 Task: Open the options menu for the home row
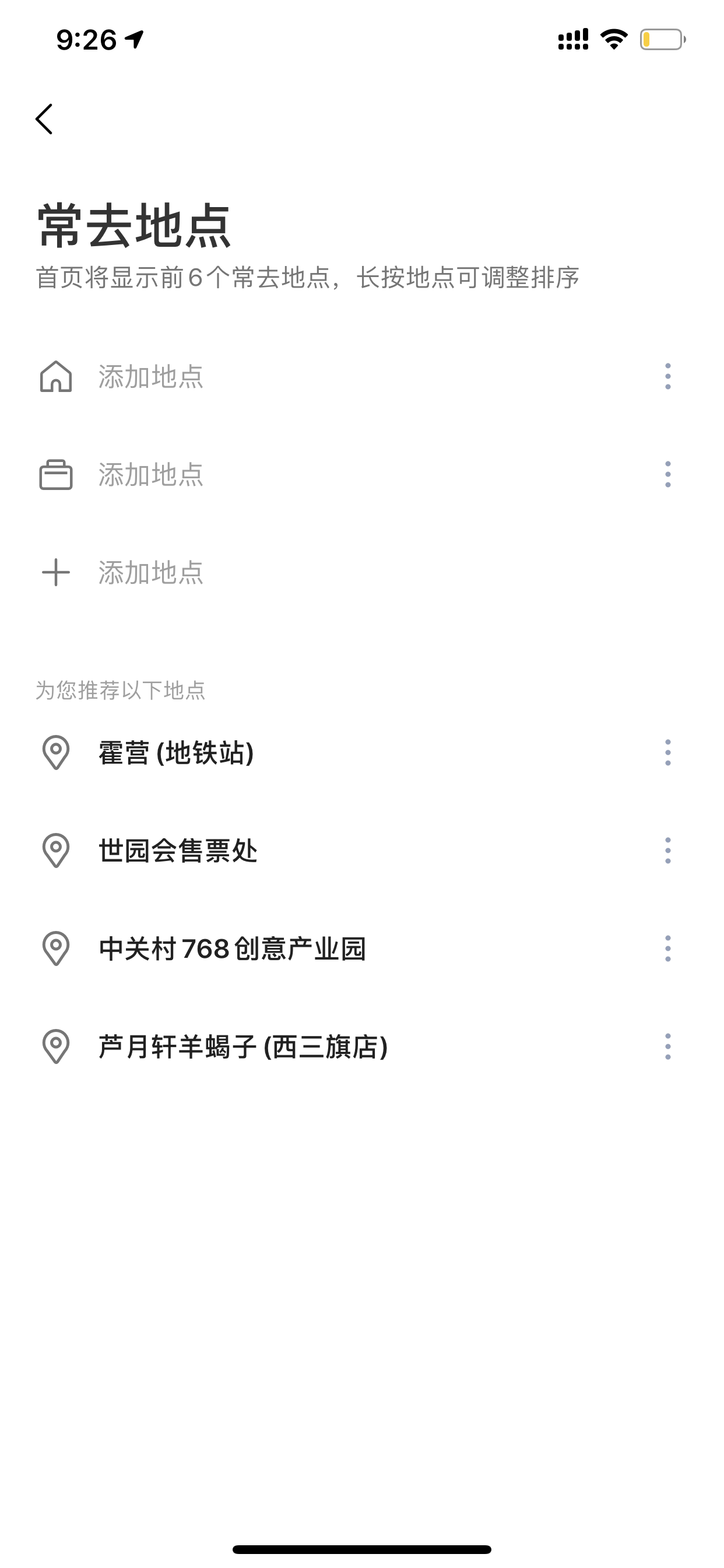(667, 376)
